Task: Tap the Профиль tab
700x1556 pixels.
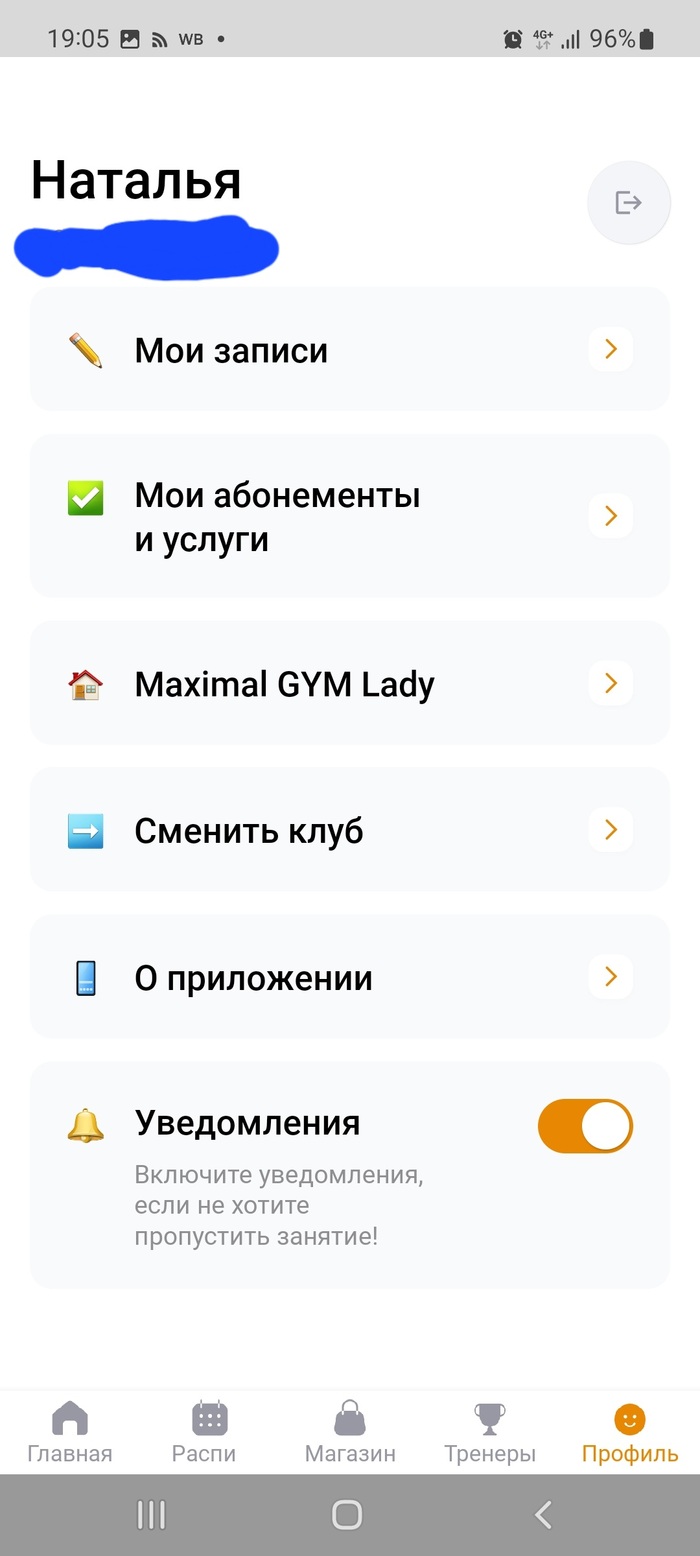Action: (630, 1432)
